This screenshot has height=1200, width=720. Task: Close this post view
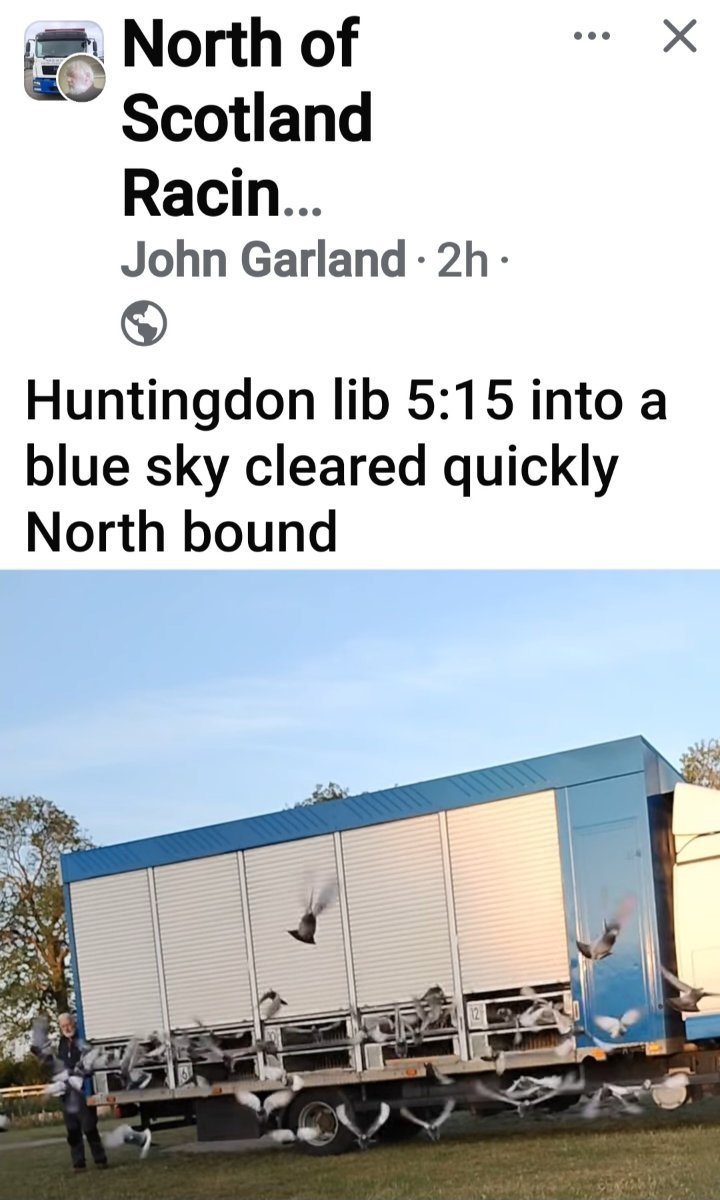(x=680, y=37)
